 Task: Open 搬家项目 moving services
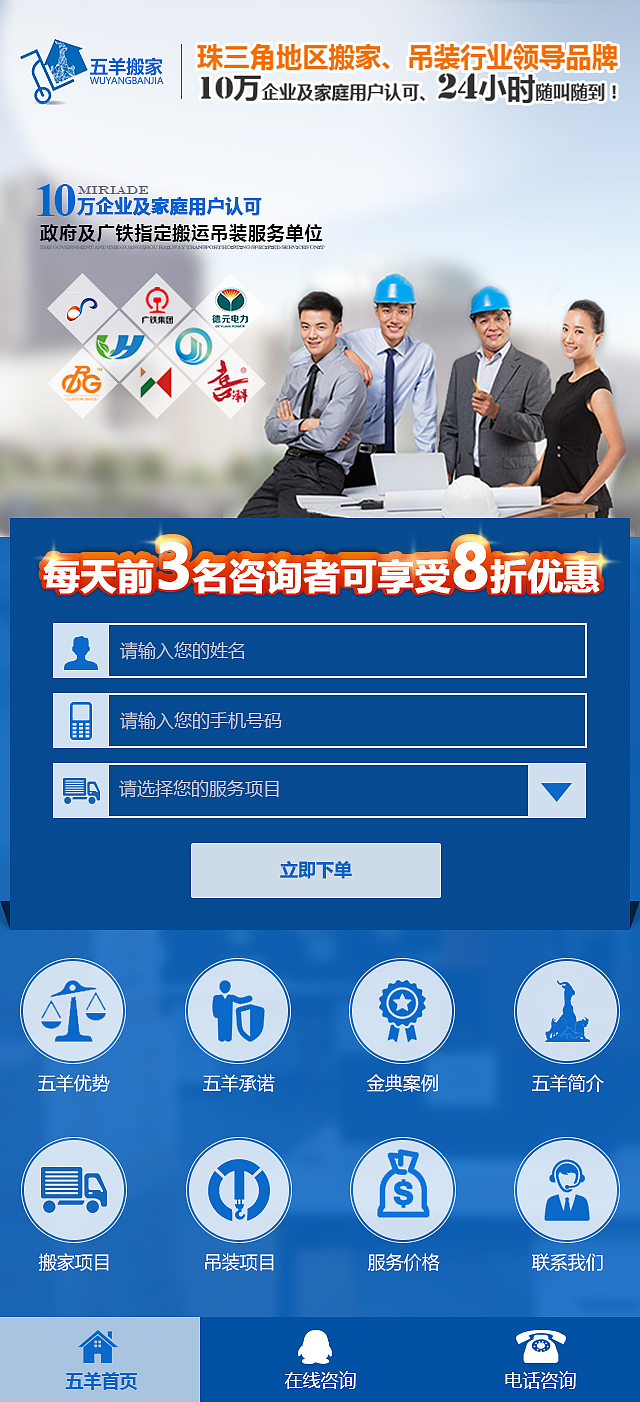pos(74,1205)
